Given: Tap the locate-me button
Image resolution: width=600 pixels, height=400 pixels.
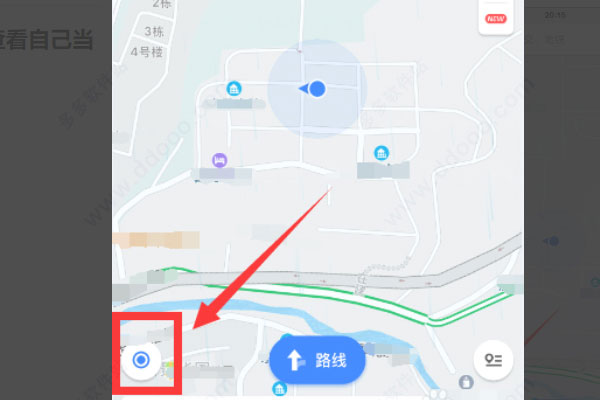Looking at the screenshot, I should tap(142, 360).
